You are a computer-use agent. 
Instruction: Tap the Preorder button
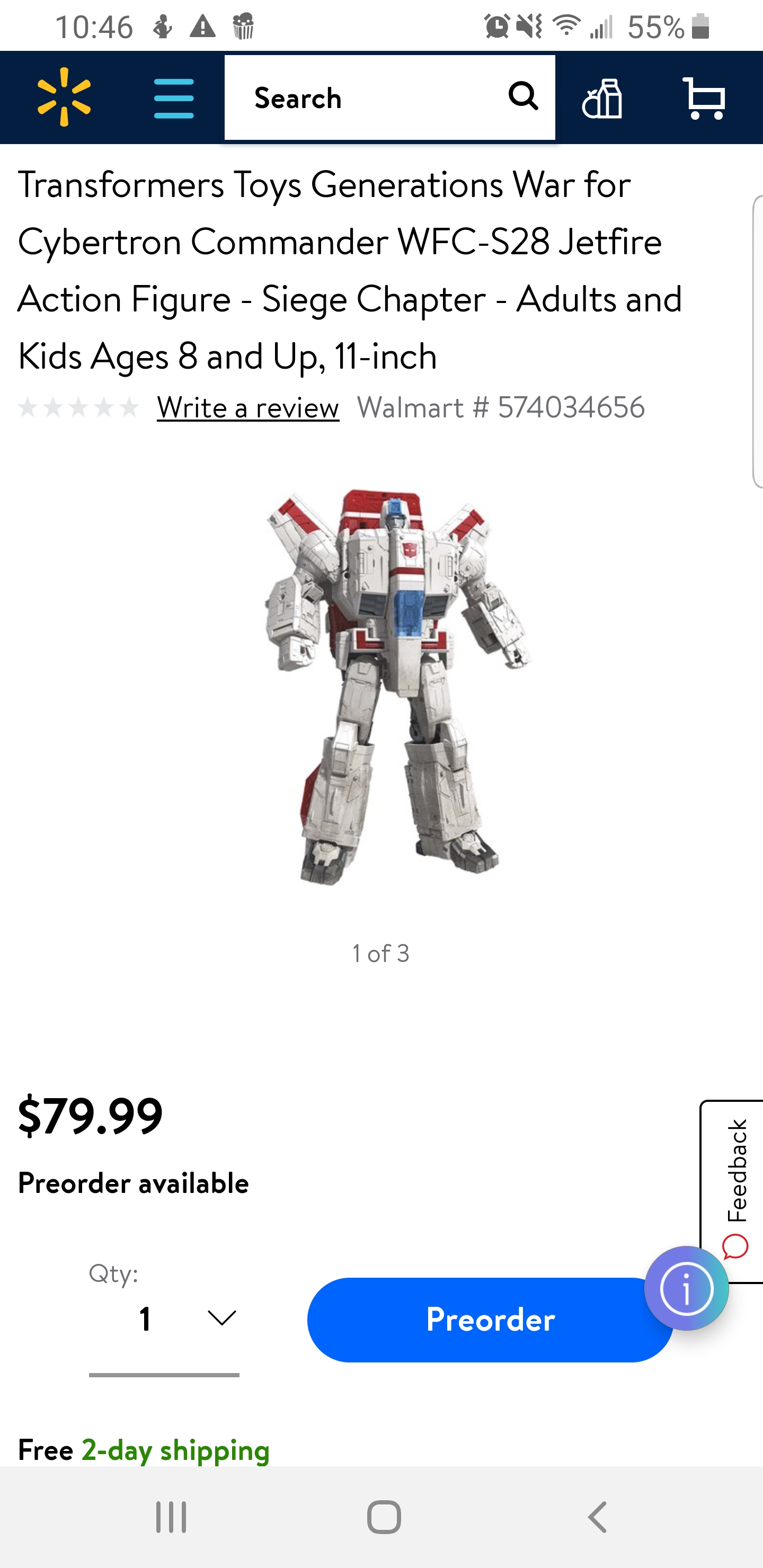pos(490,1319)
